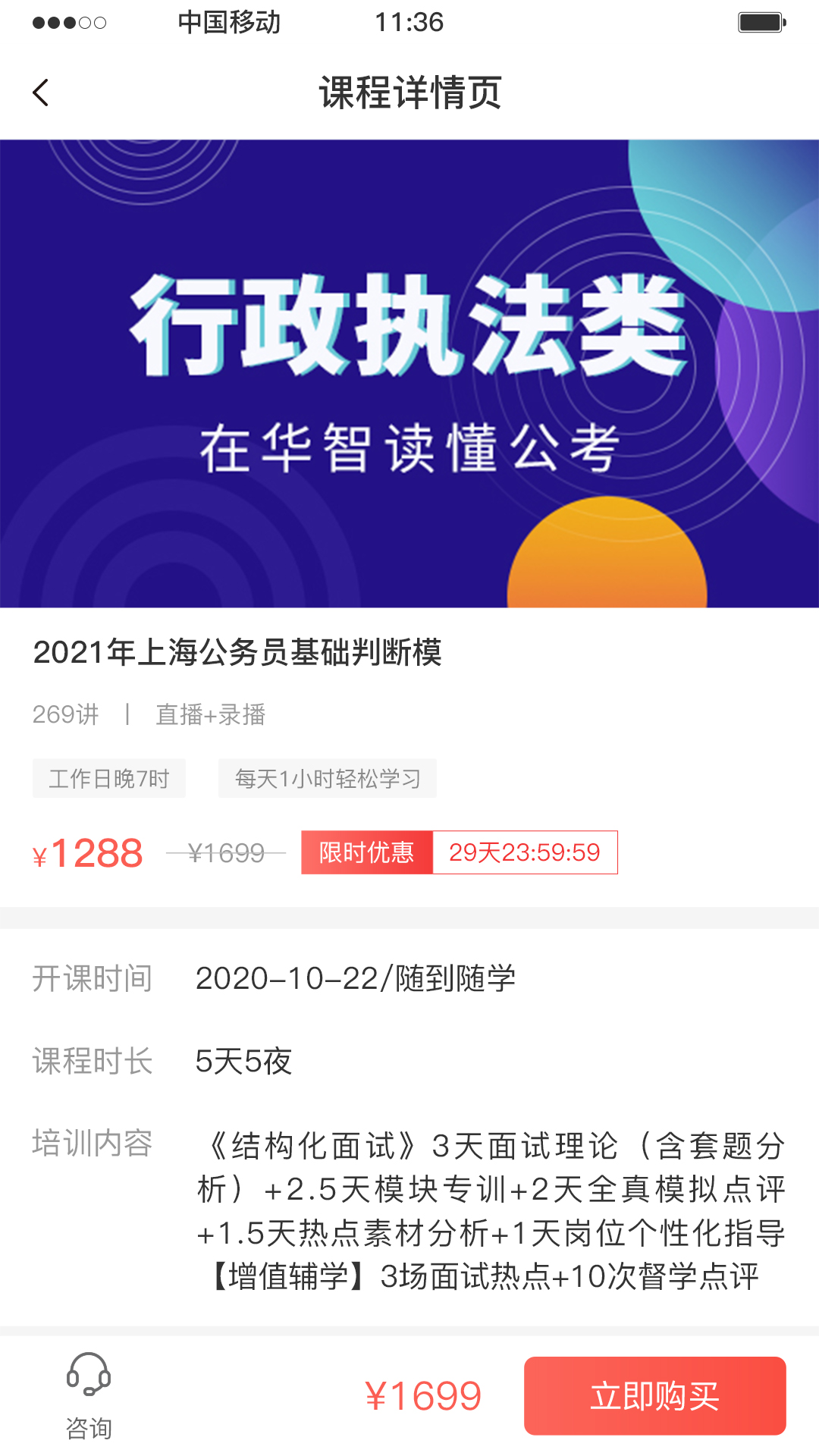Toggle the 每天1小时轻松学习 tag
819x1456 pixels.
point(328,778)
